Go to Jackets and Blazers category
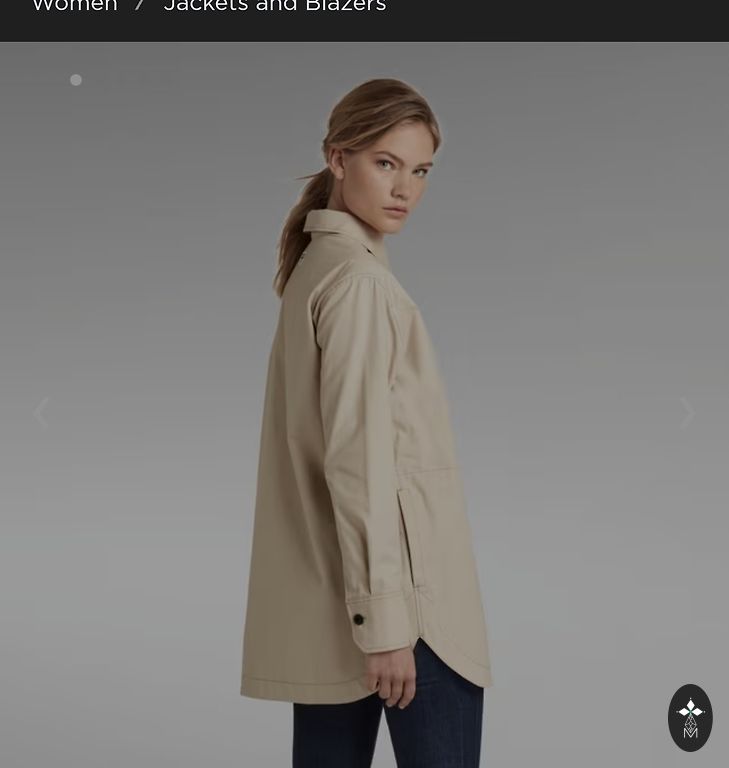The width and height of the screenshot is (729, 768). tap(275, 6)
